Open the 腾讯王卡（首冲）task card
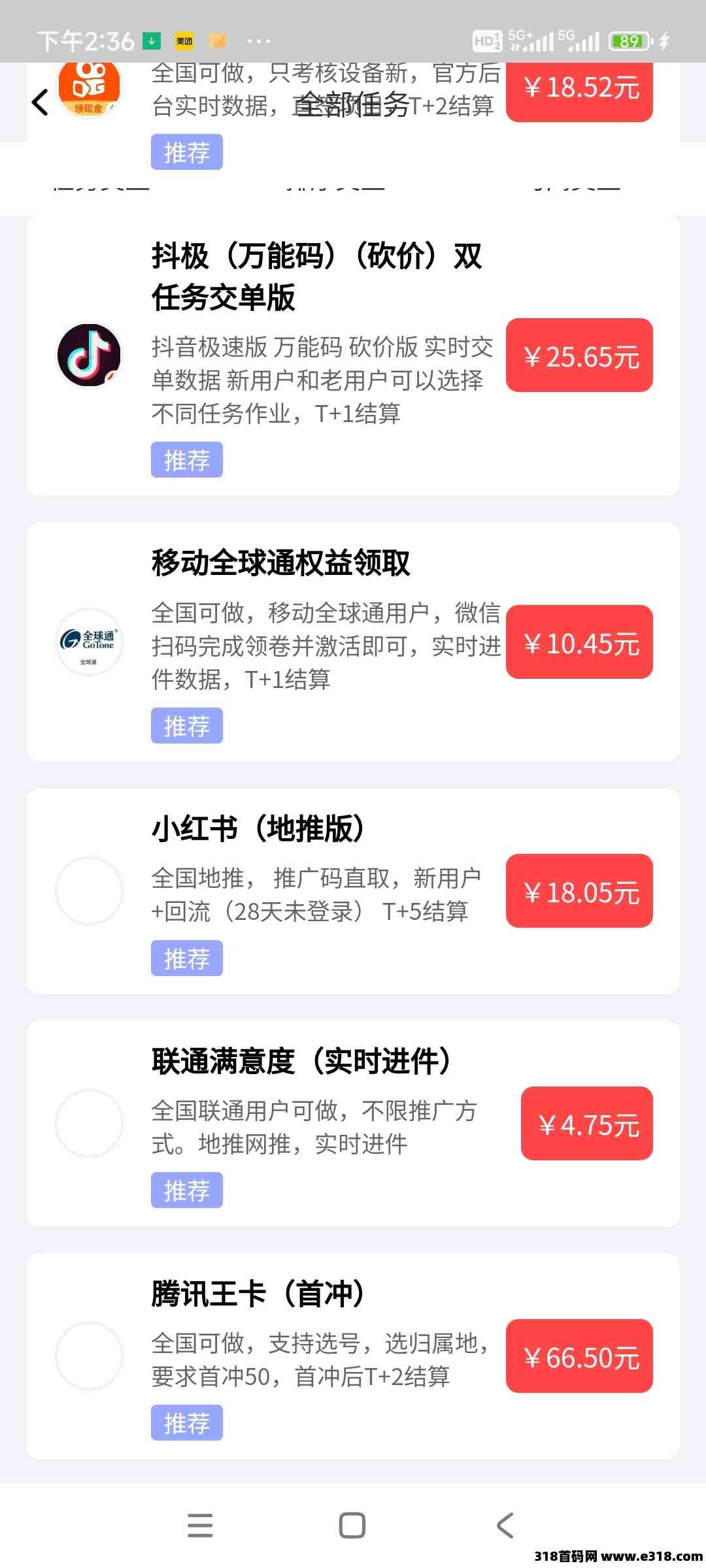 tap(353, 1356)
